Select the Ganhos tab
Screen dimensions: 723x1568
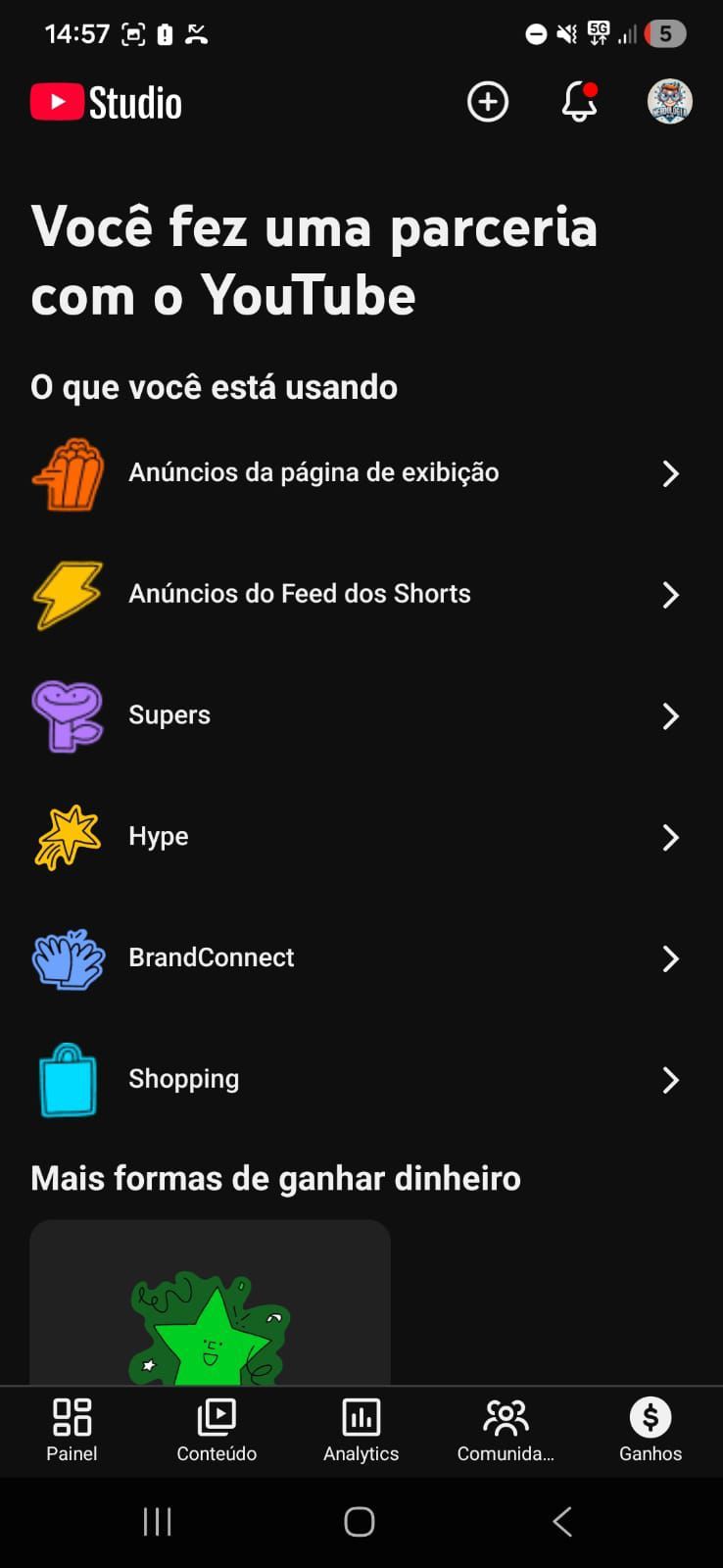(651, 1431)
